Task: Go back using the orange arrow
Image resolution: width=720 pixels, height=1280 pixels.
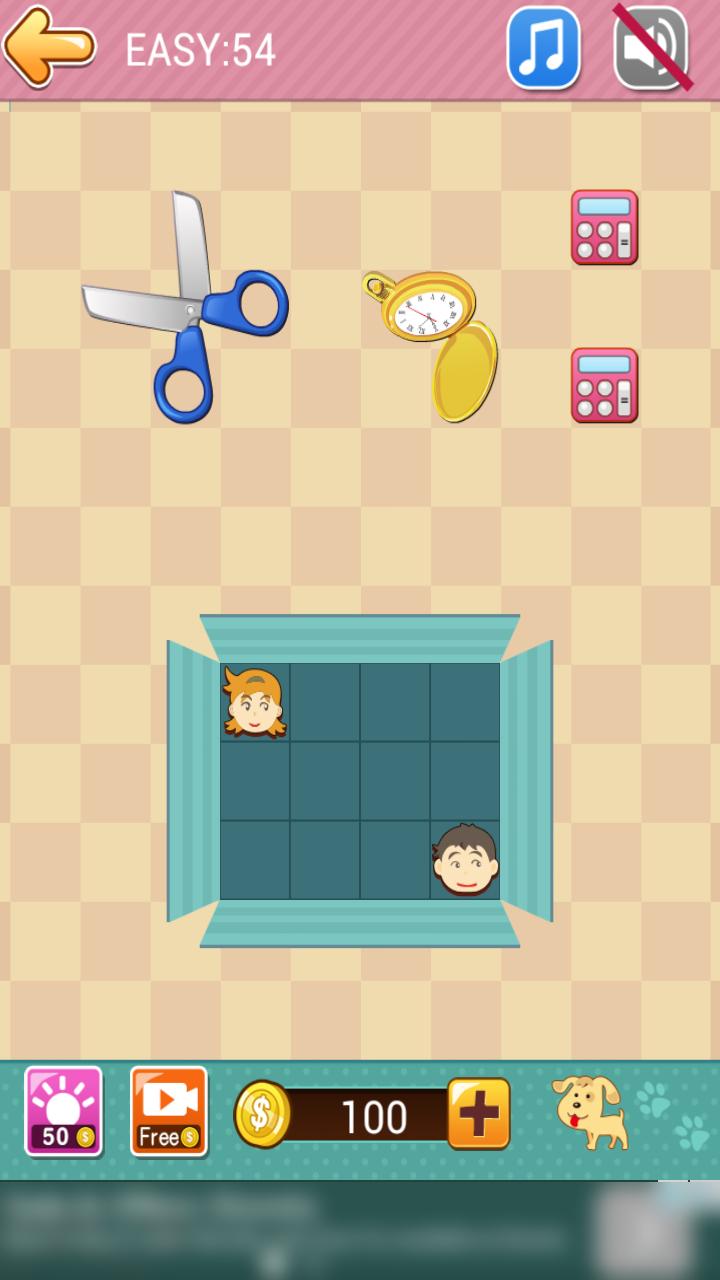Action: click(x=50, y=46)
